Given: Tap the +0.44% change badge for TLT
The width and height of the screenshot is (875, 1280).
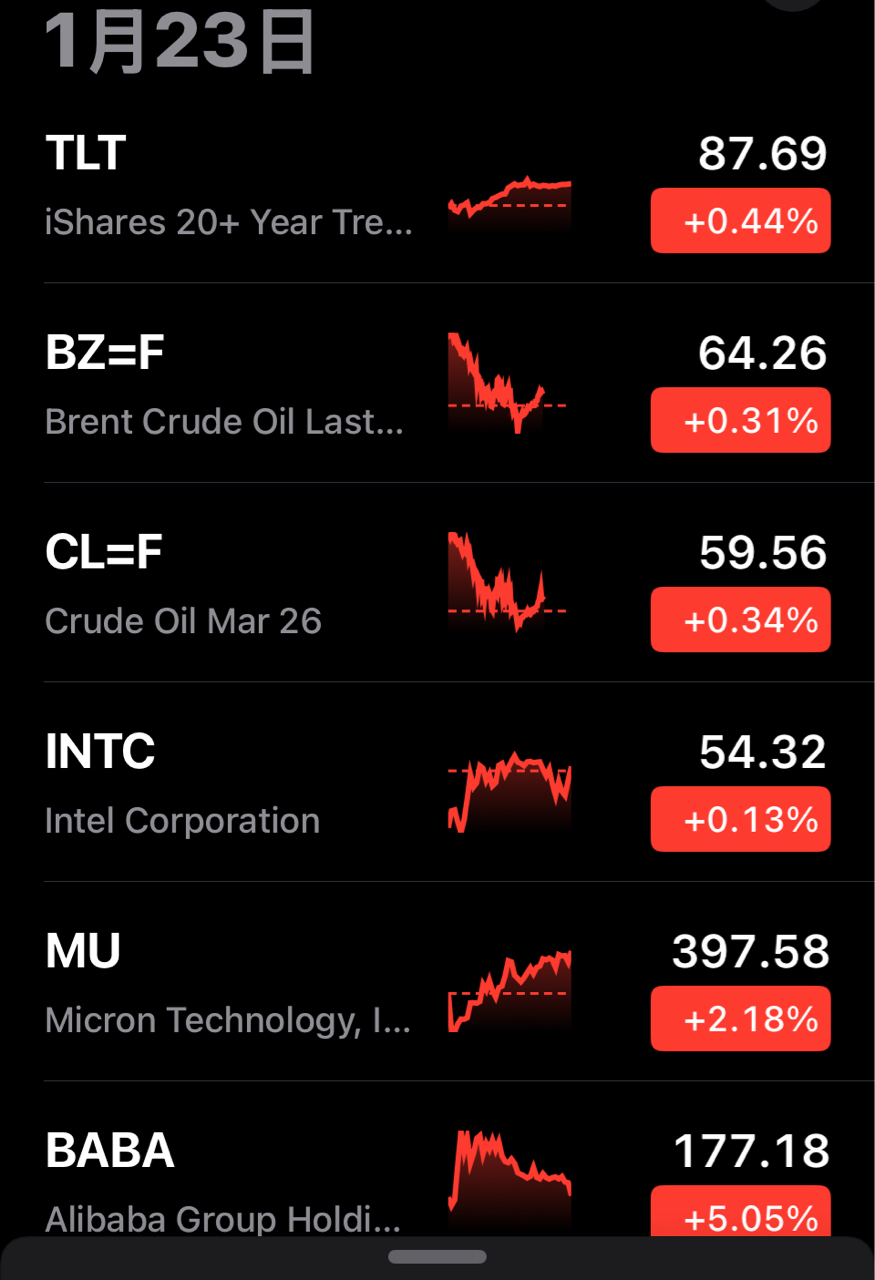Looking at the screenshot, I should coord(740,221).
